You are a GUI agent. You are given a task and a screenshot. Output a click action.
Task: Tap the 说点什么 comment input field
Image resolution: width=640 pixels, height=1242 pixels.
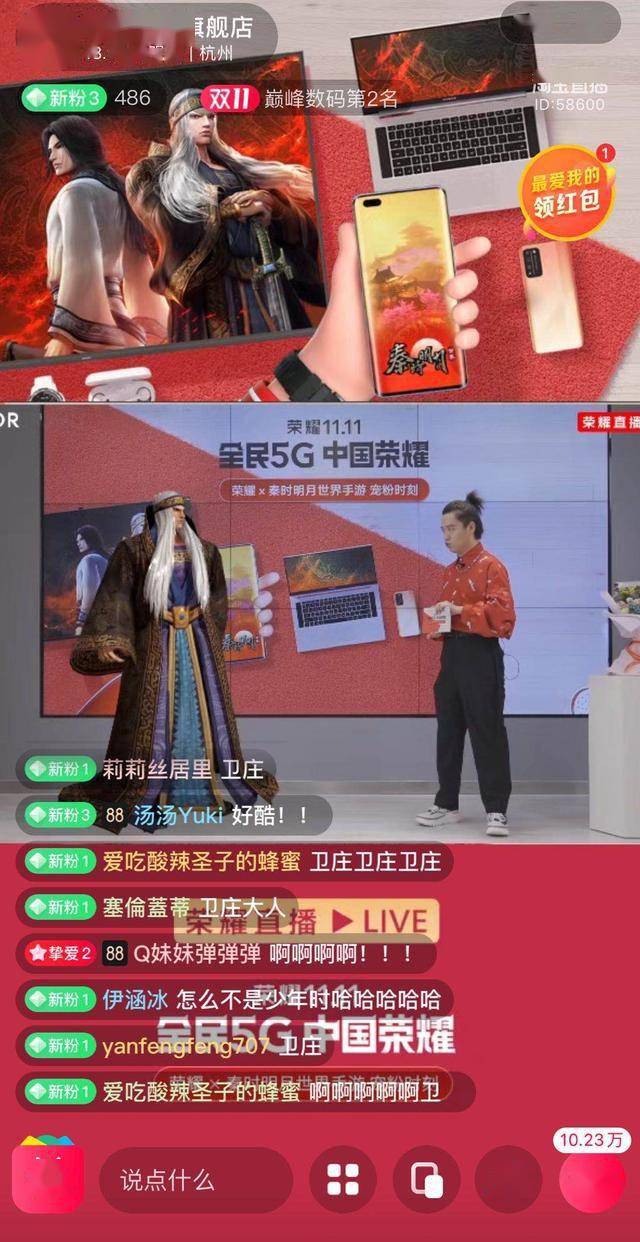(x=196, y=1180)
